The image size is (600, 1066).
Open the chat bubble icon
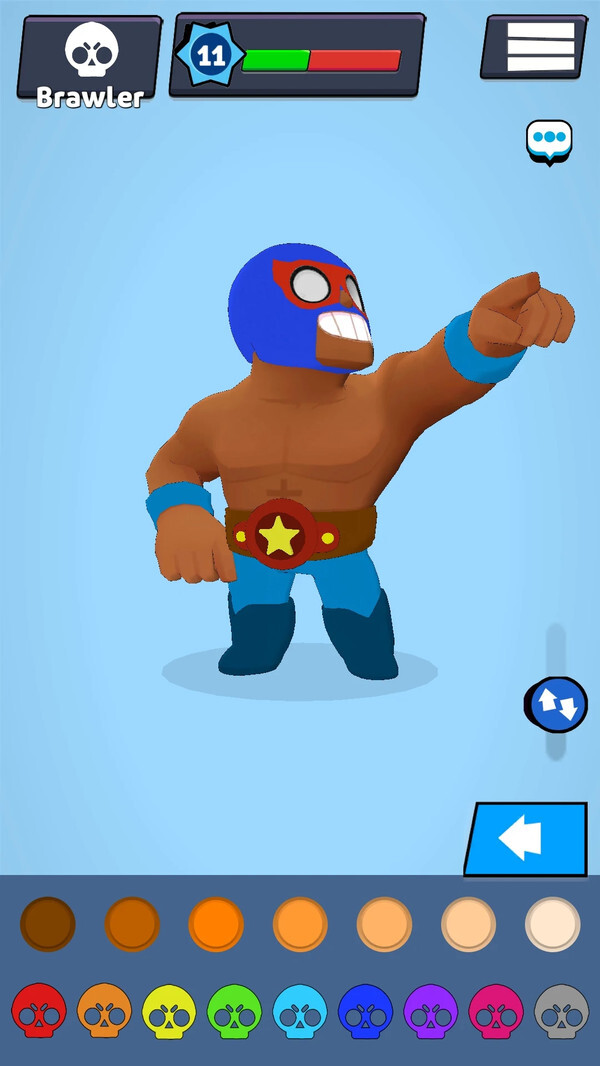tap(549, 140)
